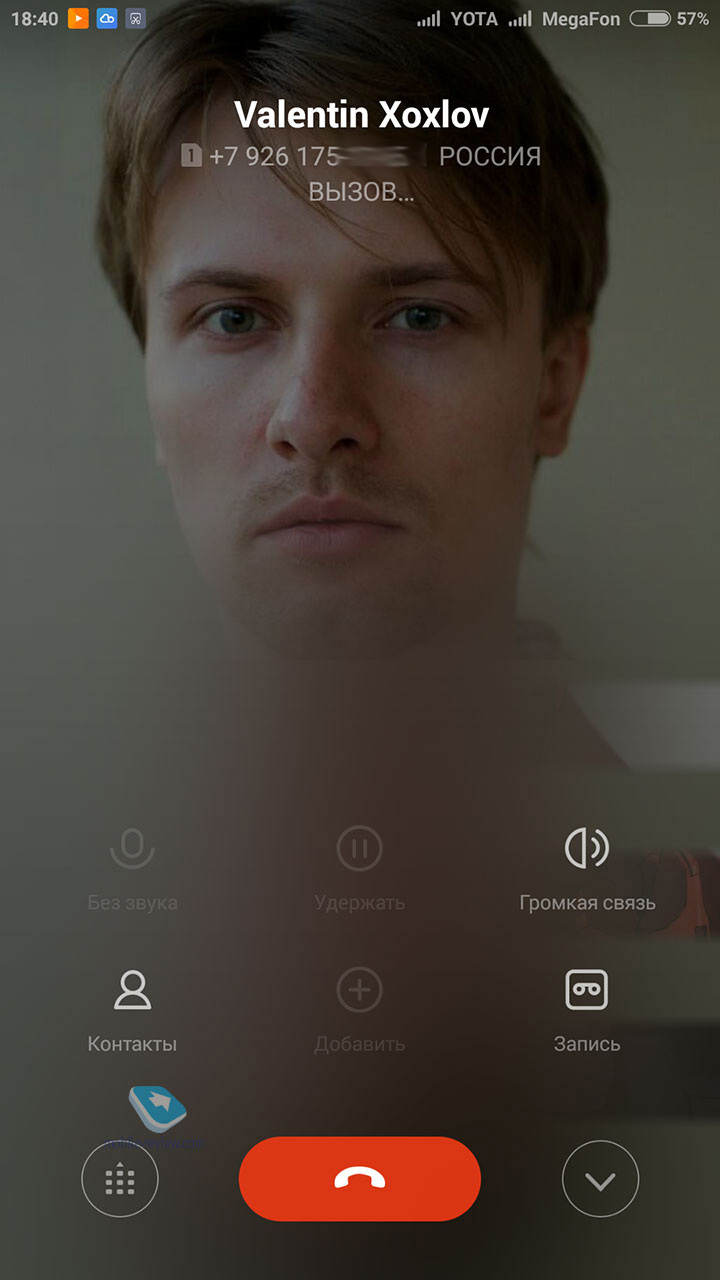Open the dial pad
The image size is (720, 1280).
point(120,1180)
